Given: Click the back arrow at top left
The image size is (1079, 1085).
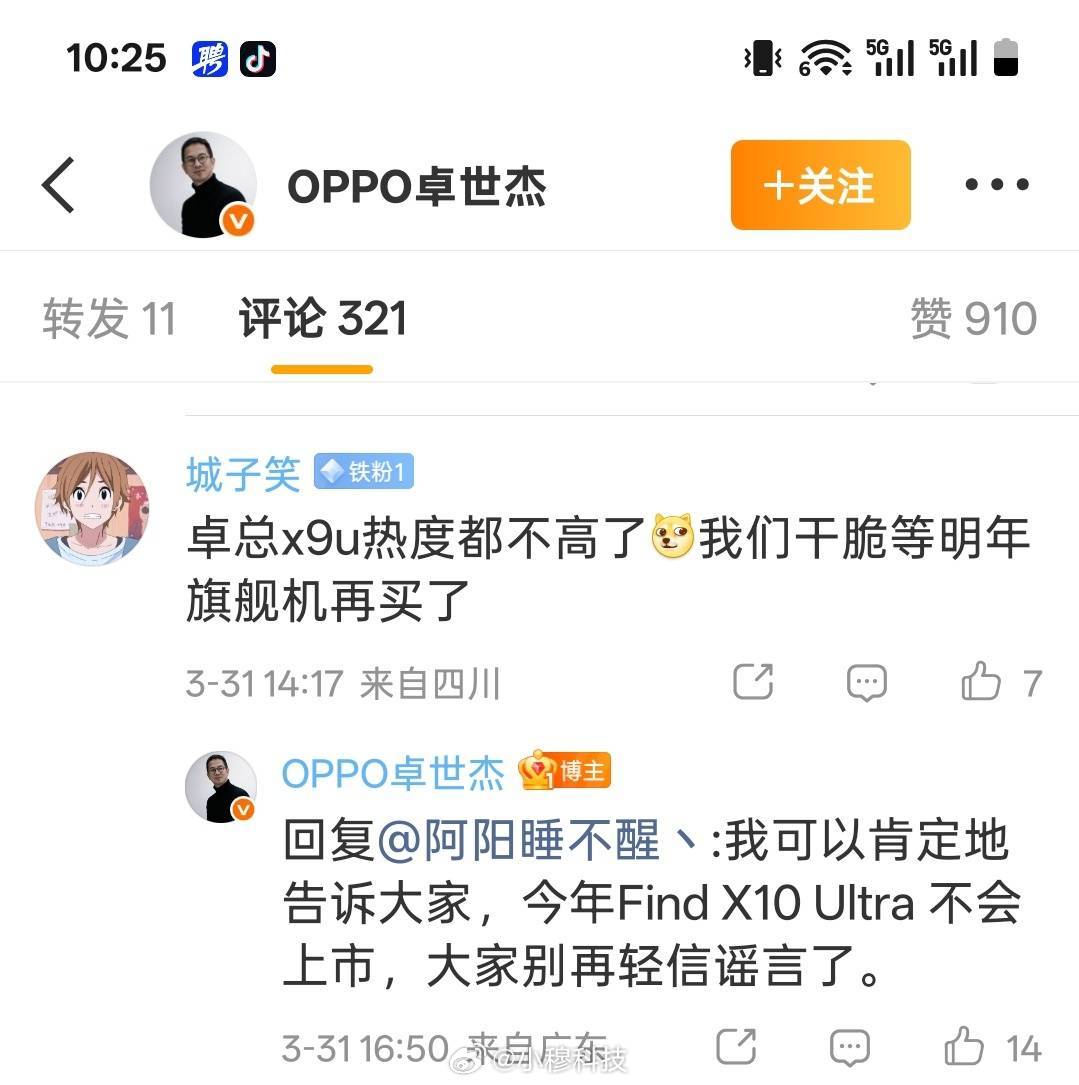Looking at the screenshot, I should (58, 185).
